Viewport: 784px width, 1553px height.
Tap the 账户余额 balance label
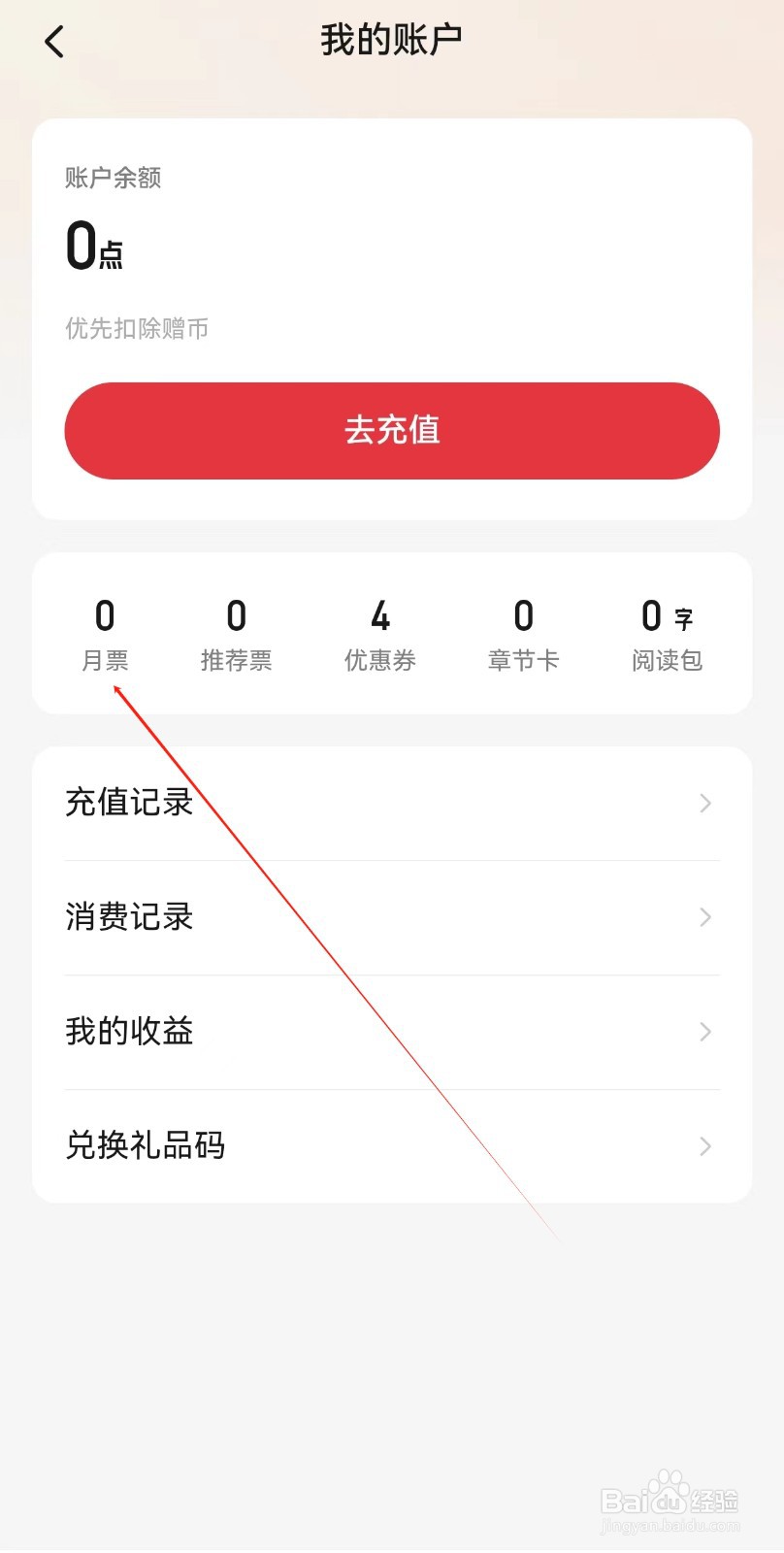[x=112, y=179]
